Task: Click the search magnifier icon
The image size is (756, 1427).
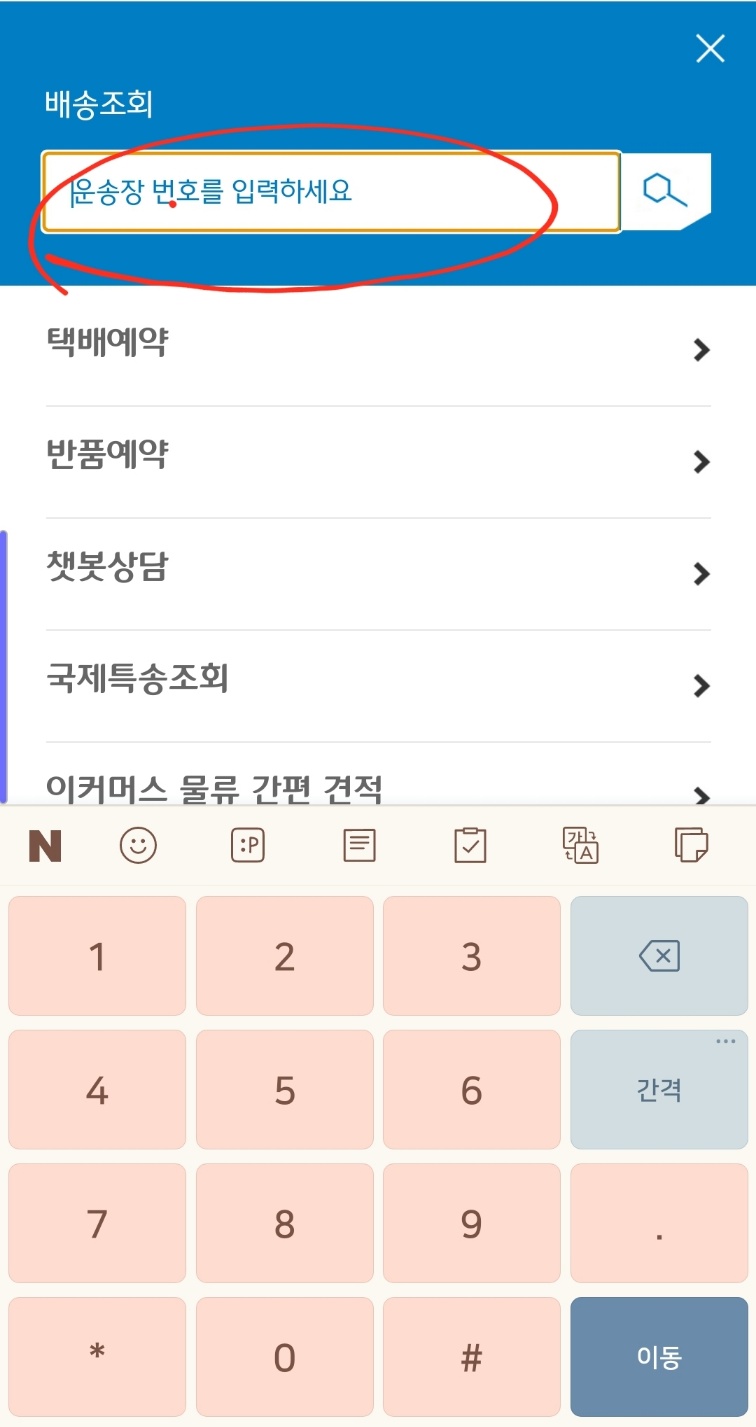Action: tap(666, 190)
